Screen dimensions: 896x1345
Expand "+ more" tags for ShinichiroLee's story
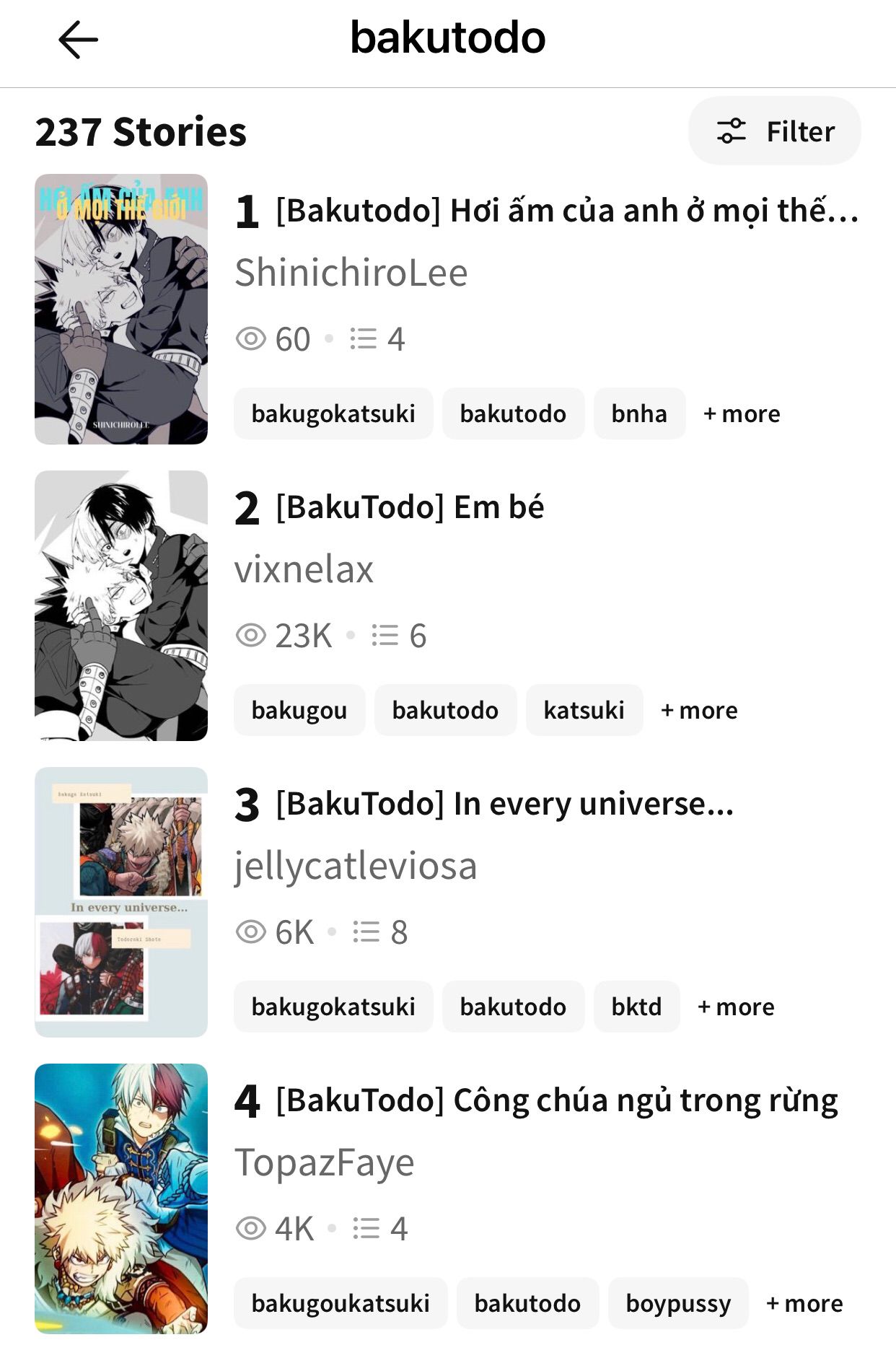point(742,413)
